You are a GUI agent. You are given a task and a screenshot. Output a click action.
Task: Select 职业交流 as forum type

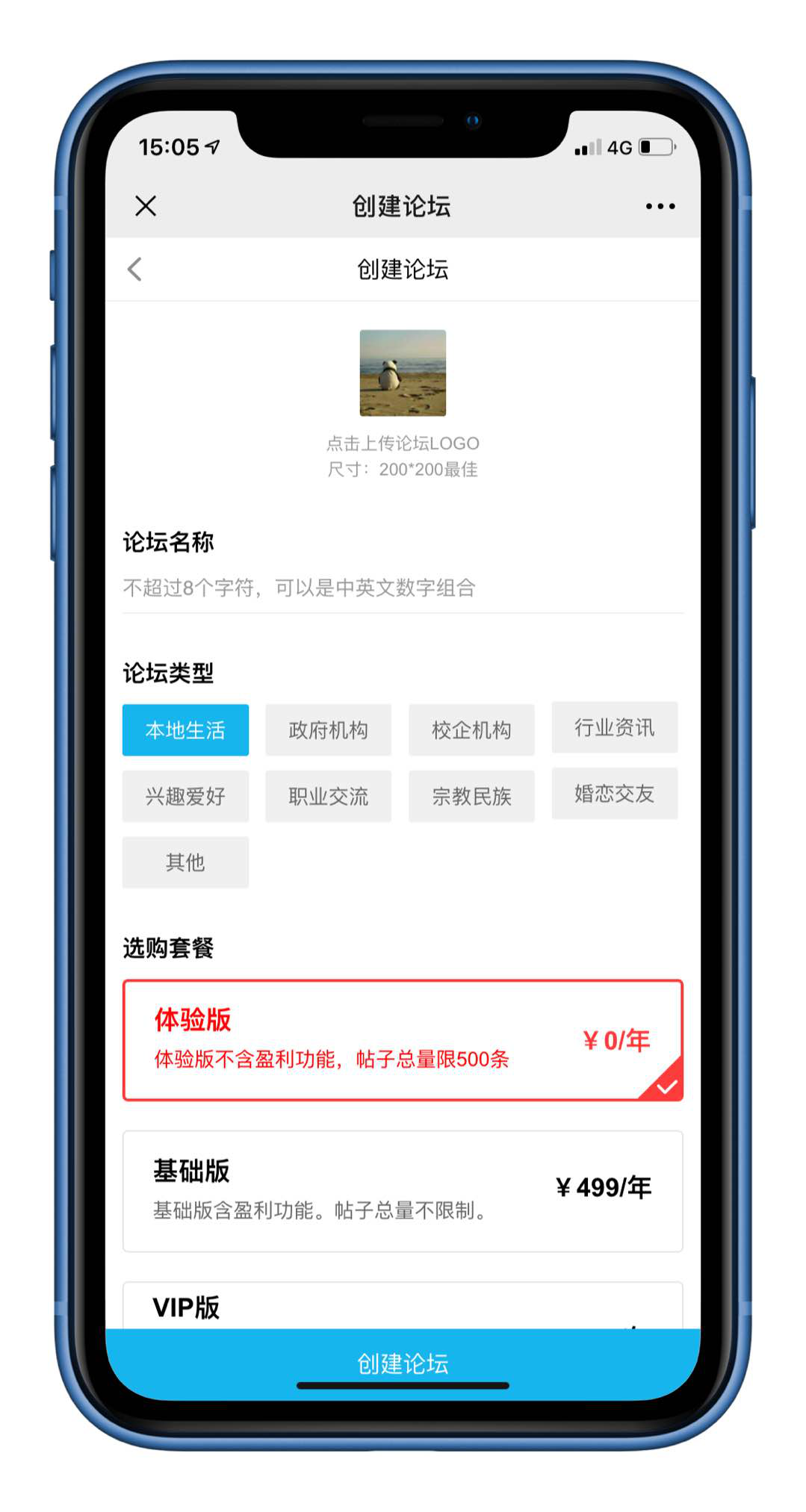pyautogui.click(x=328, y=796)
